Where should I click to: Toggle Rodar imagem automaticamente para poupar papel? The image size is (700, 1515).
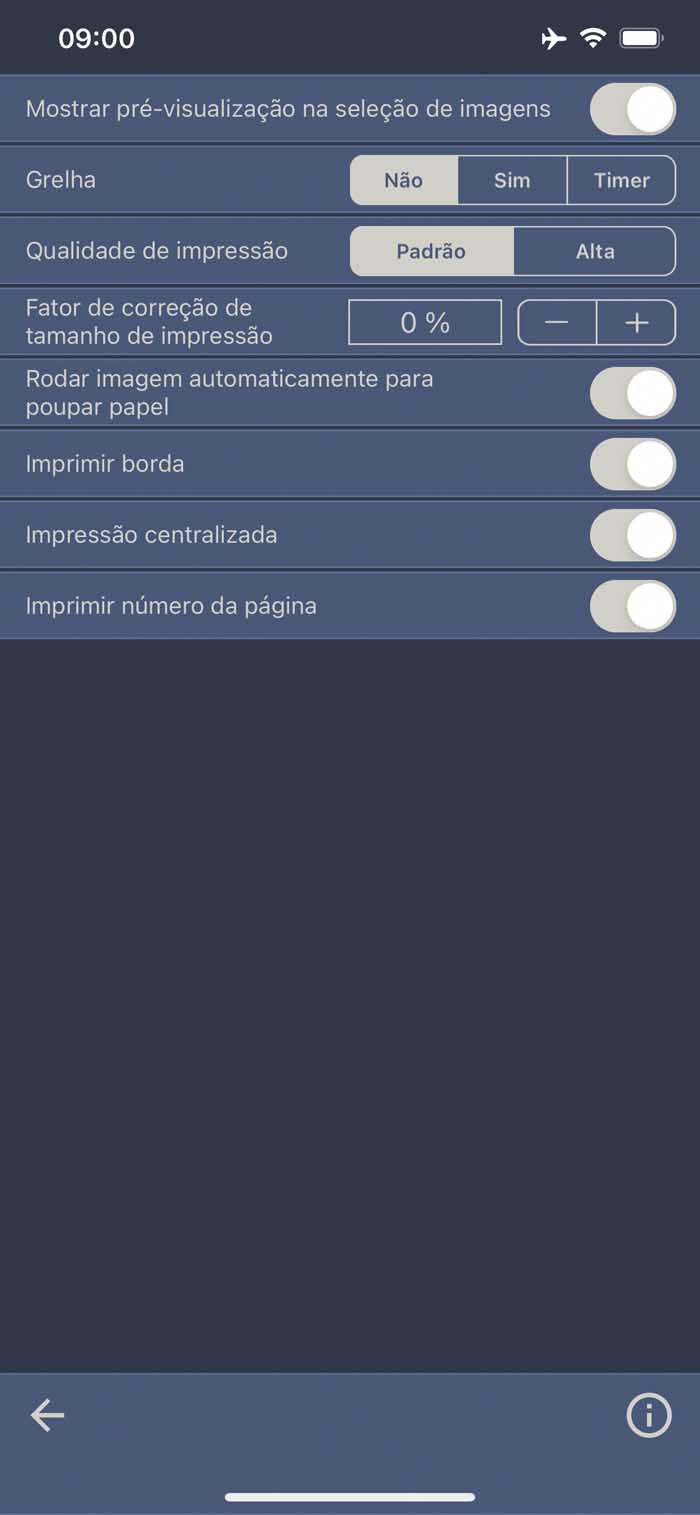[633, 393]
